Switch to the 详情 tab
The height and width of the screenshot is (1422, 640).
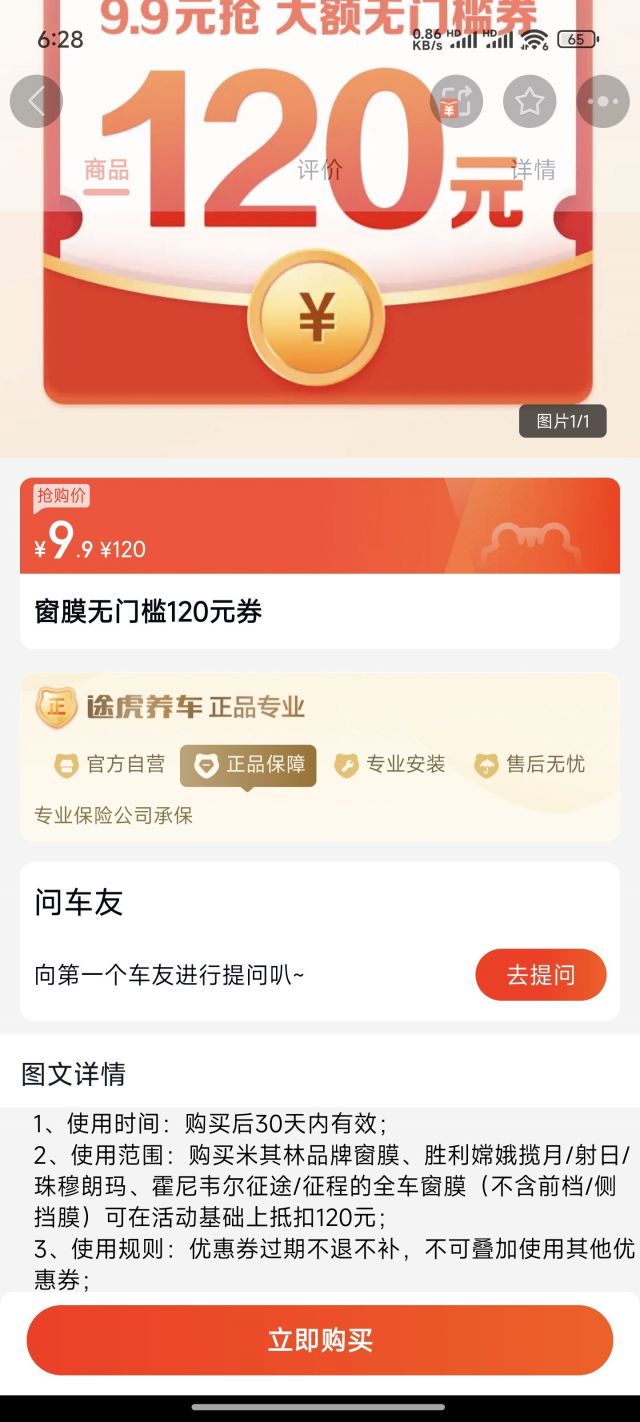pos(533,170)
